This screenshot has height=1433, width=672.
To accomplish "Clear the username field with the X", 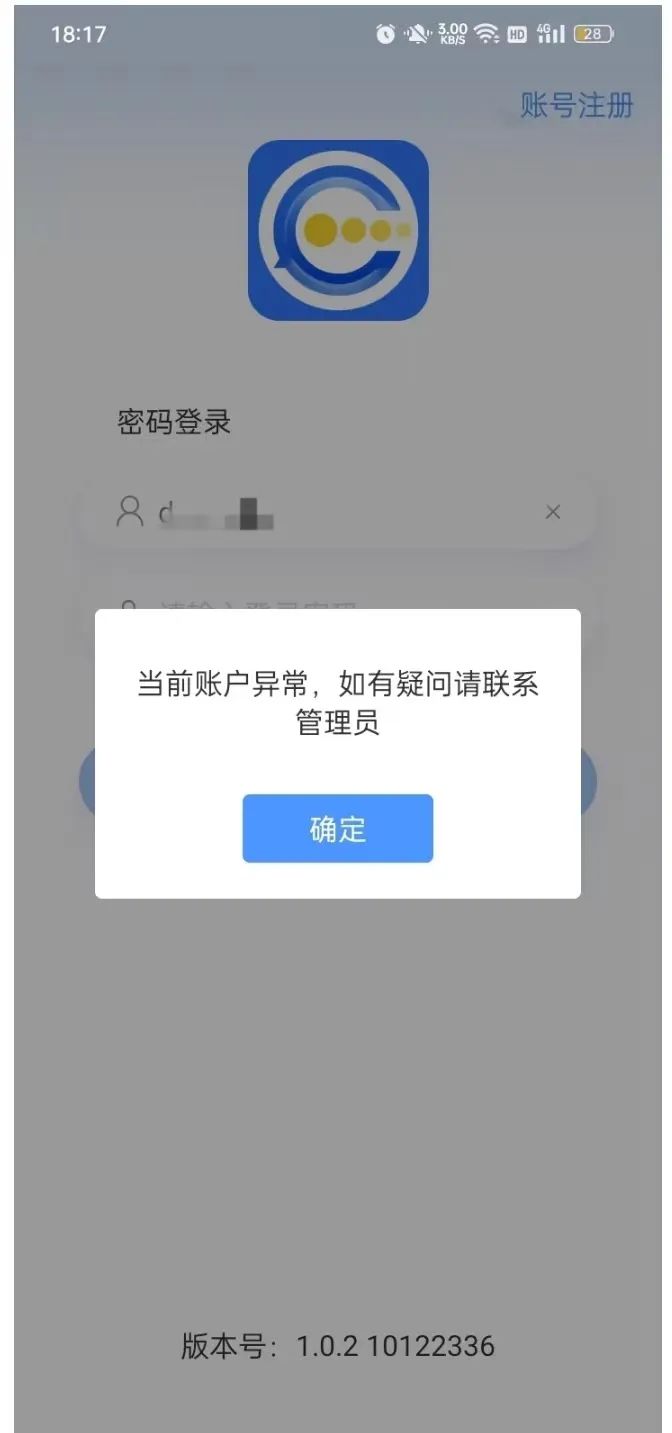I will point(552,513).
